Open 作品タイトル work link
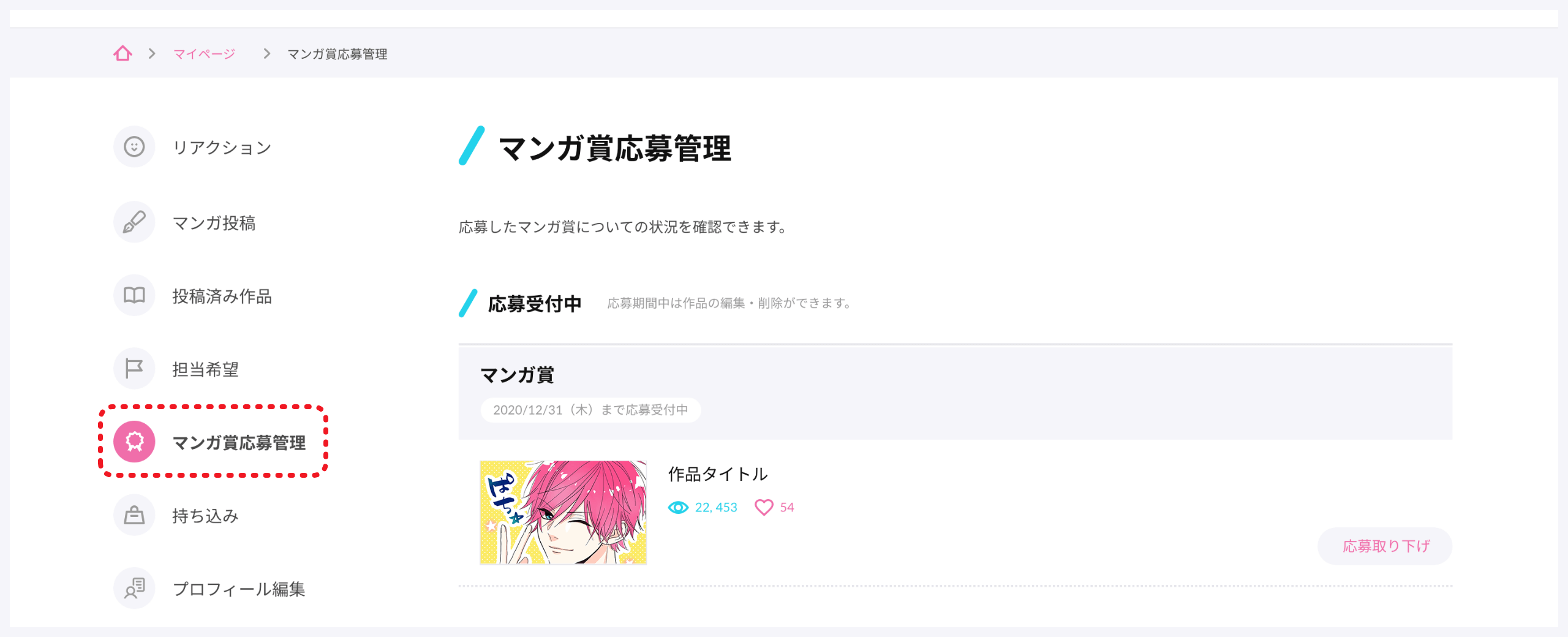Screen dimensions: 1568x637 (x=717, y=474)
